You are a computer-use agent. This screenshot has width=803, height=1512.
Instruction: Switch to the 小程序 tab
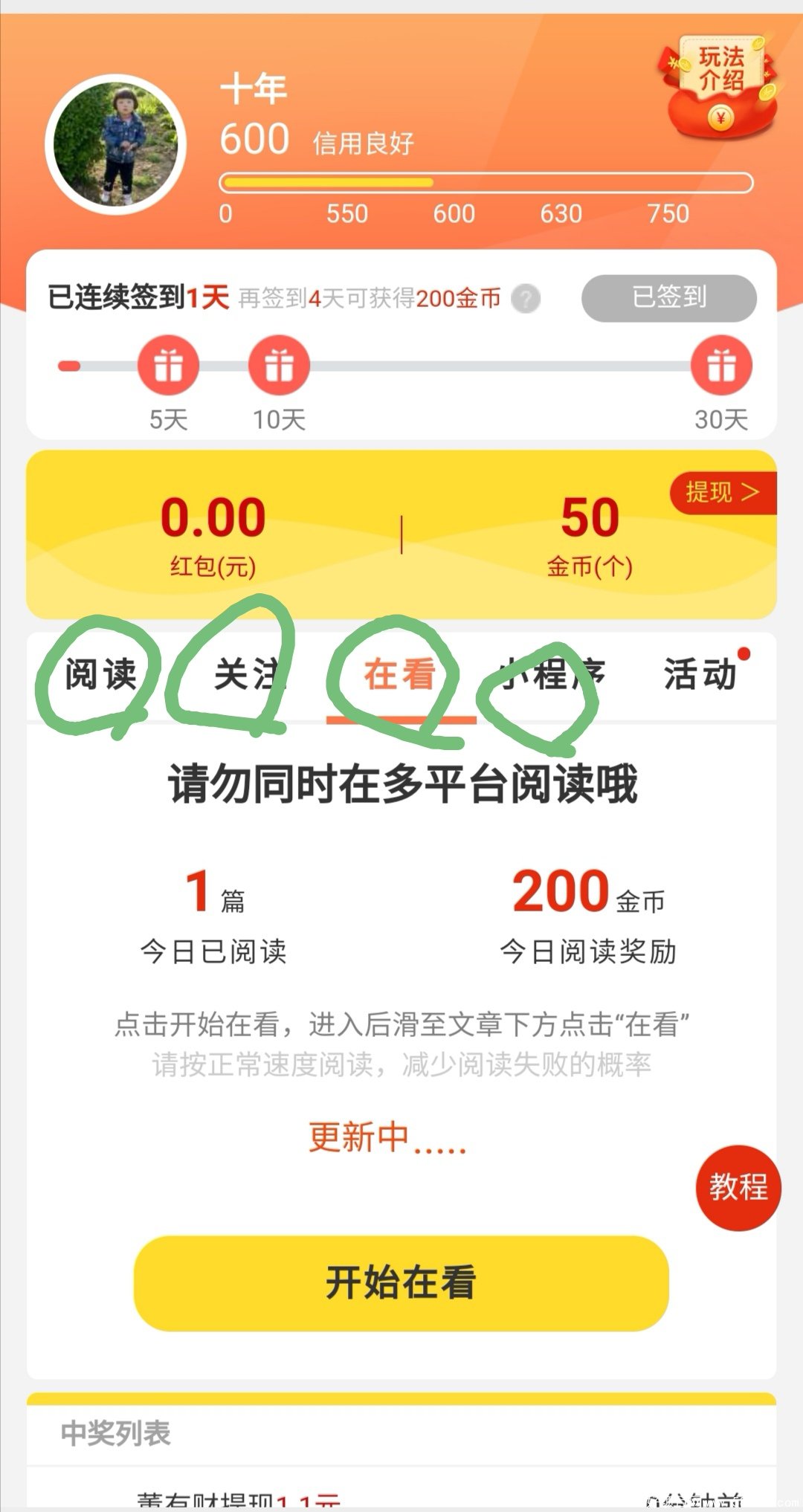click(550, 675)
